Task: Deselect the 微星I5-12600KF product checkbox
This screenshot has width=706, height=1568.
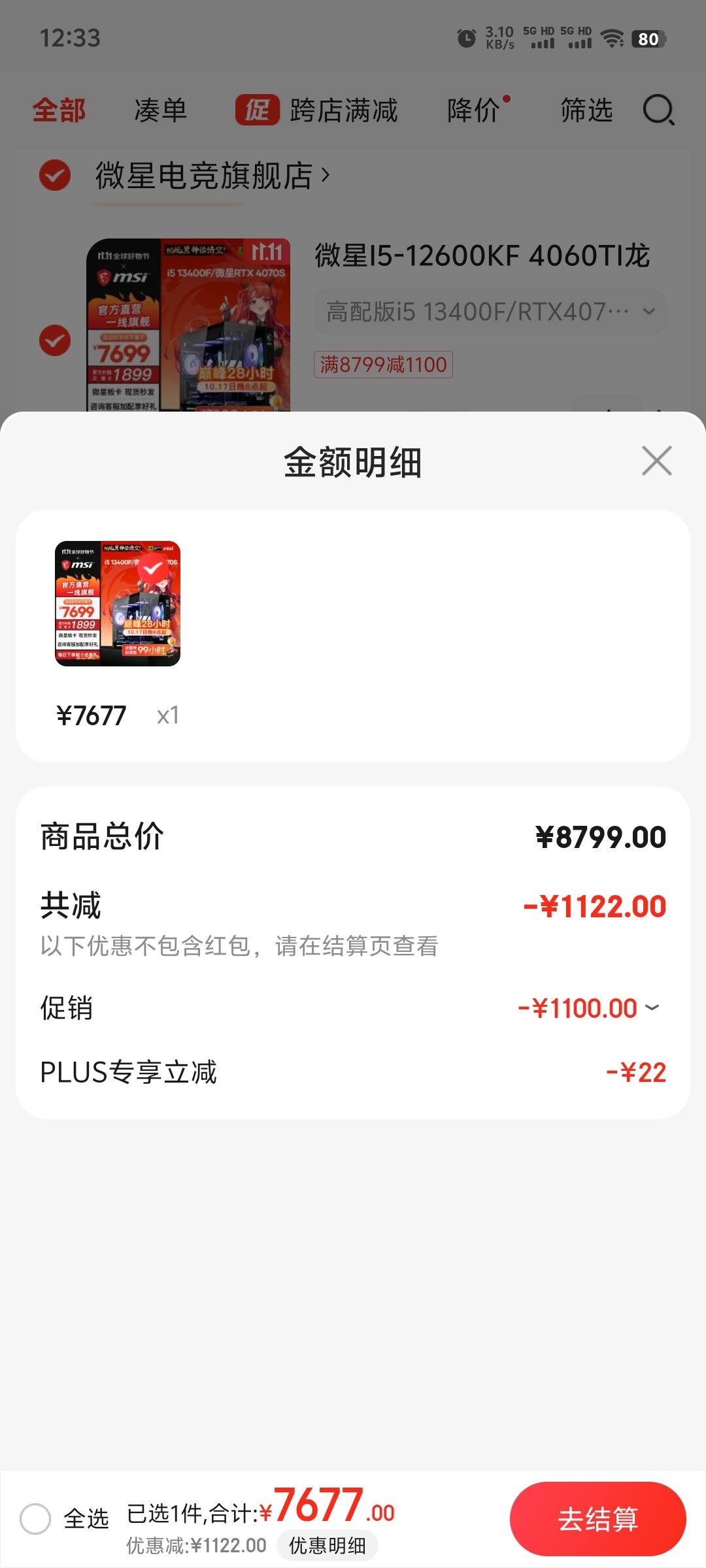Action: [55, 340]
